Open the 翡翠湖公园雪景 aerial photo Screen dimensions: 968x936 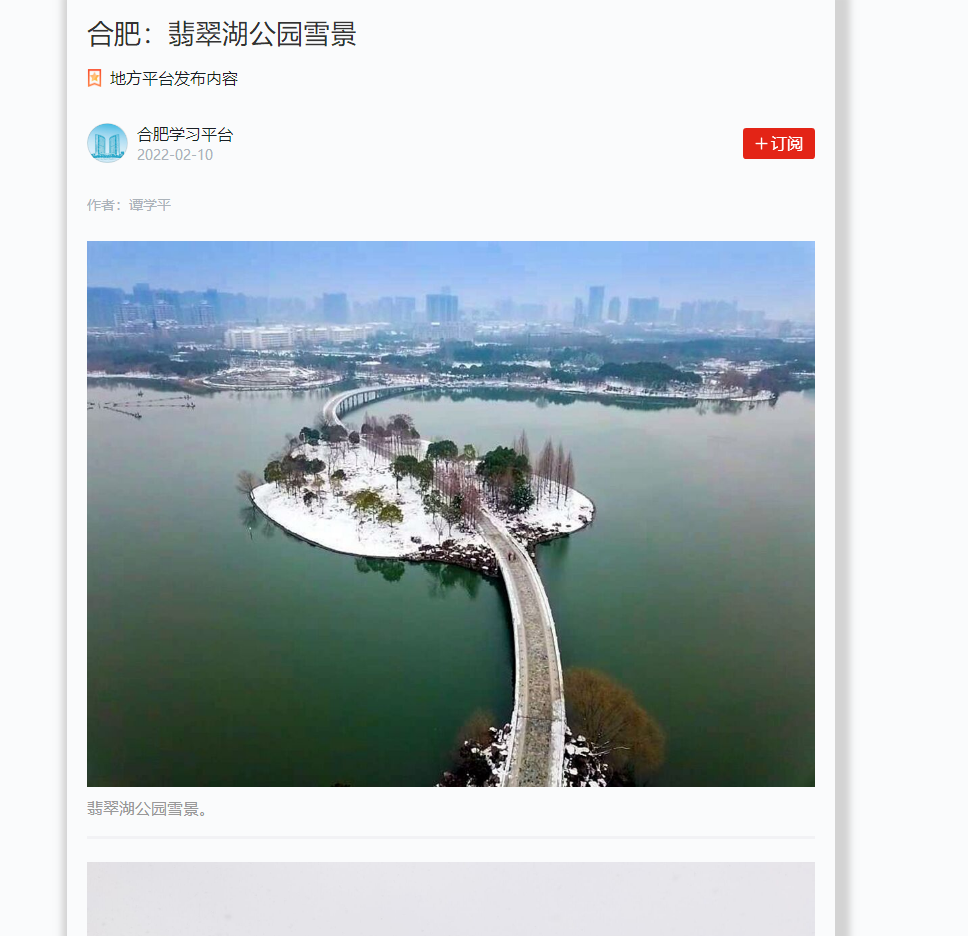[450, 513]
